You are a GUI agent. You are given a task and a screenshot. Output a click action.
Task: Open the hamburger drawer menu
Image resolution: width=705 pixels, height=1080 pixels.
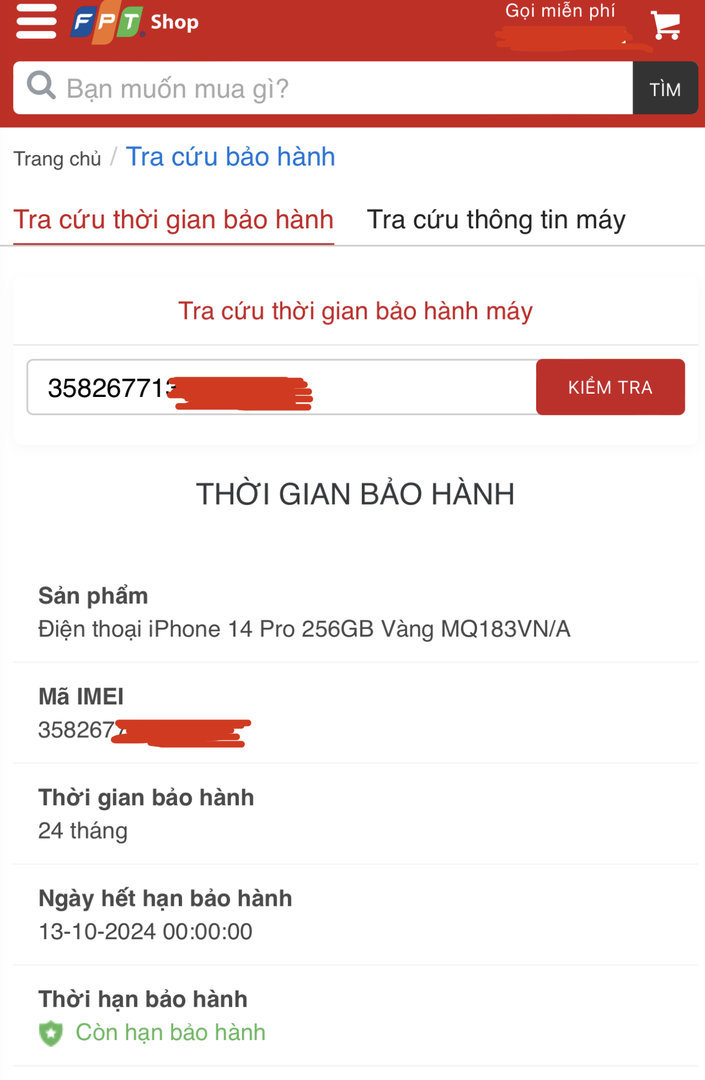(36, 22)
